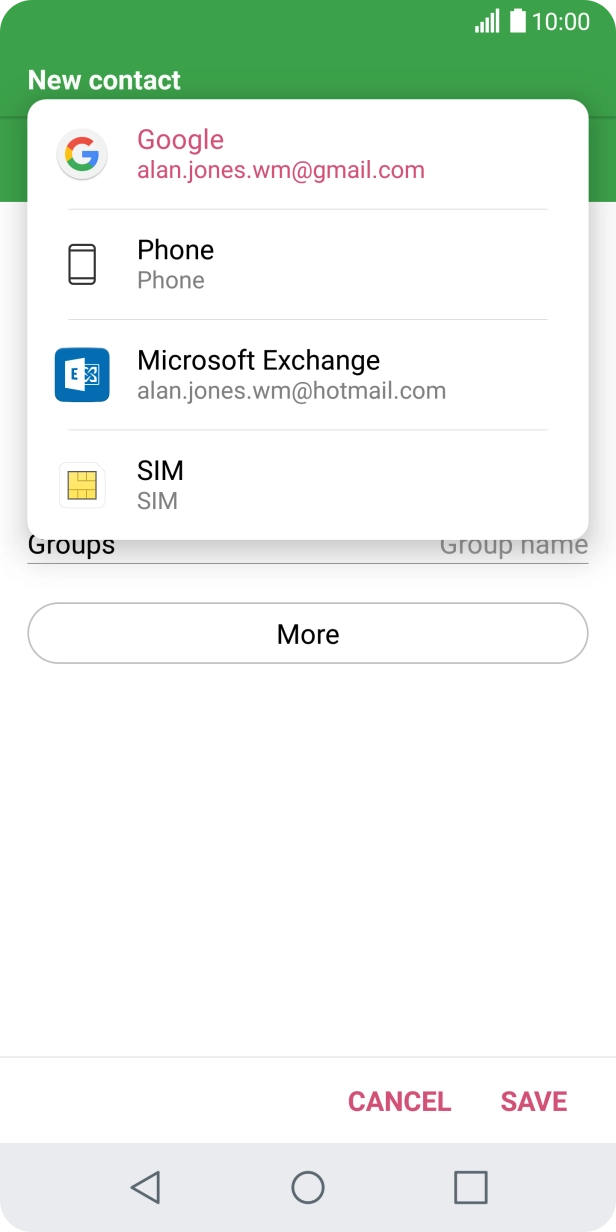
Task: Select the Google account option
Action: [x=307, y=155]
